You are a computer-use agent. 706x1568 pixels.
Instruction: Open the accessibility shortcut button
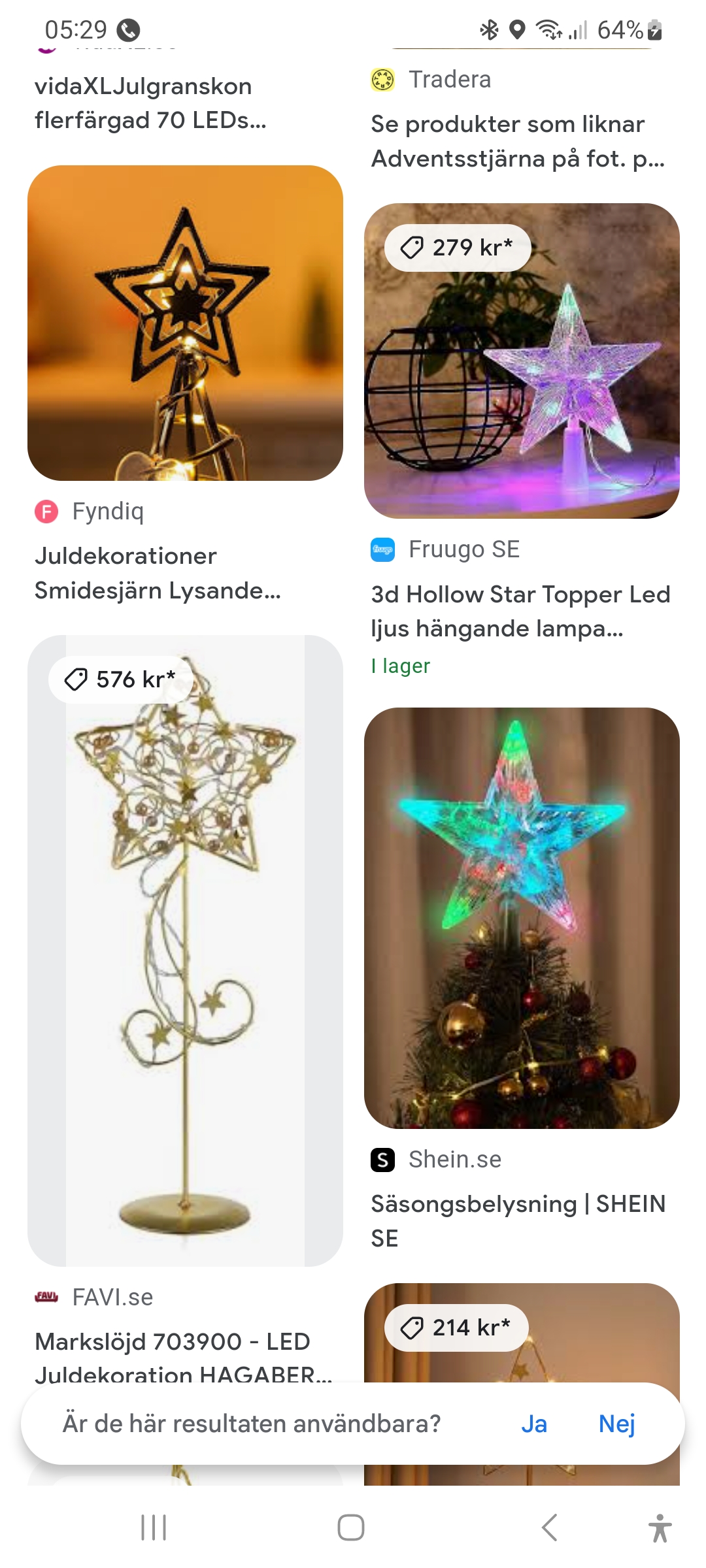point(660,1527)
